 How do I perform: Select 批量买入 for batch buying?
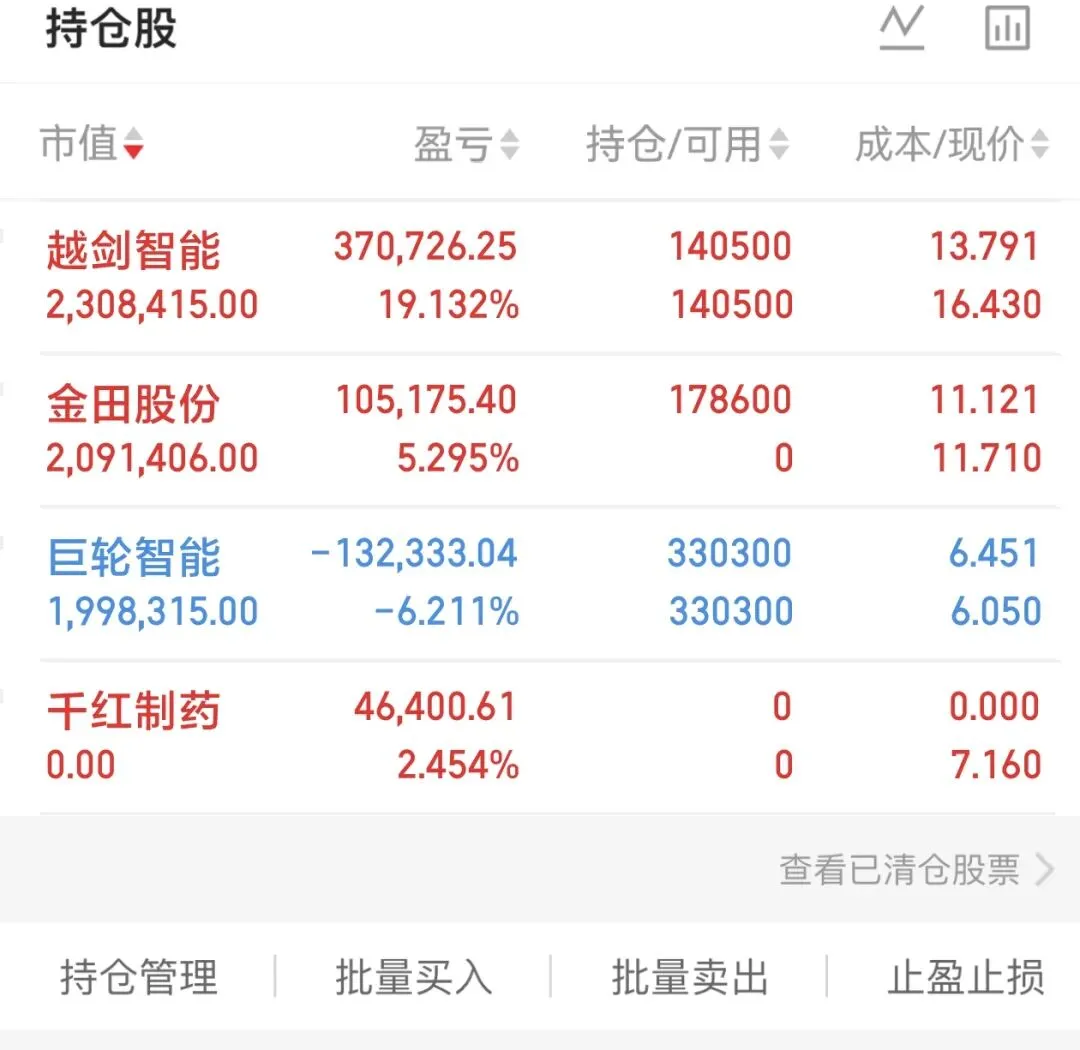click(x=413, y=977)
